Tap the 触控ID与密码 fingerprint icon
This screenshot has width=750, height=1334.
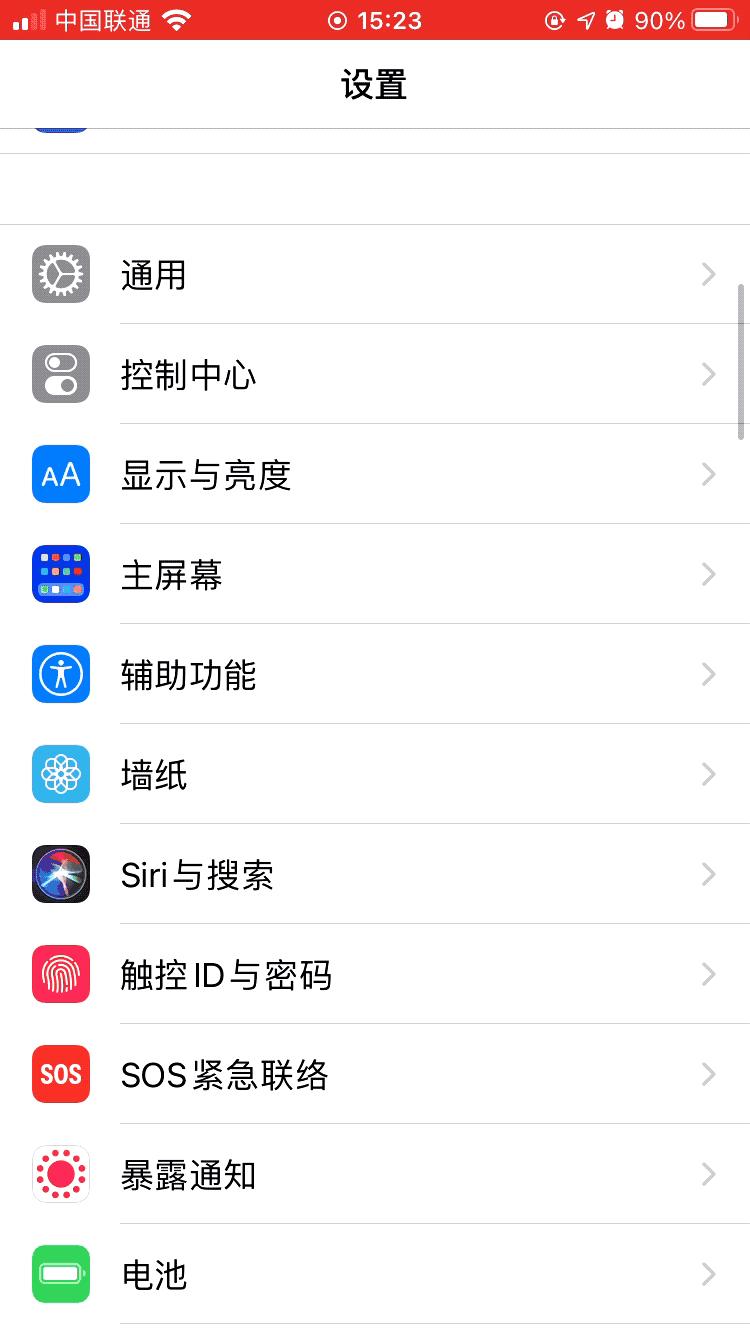(x=60, y=974)
